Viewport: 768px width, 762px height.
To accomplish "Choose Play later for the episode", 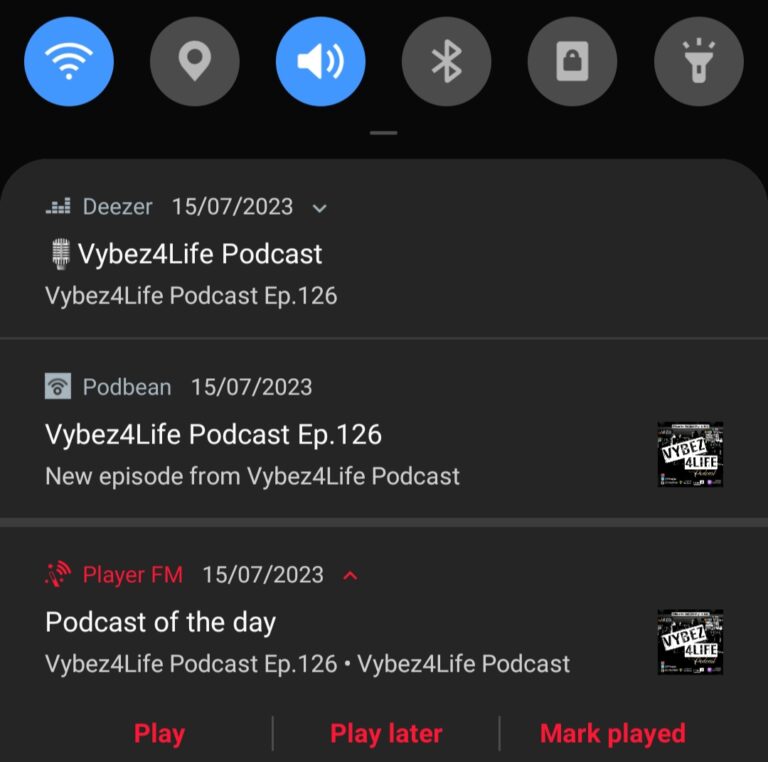I will click(386, 733).
